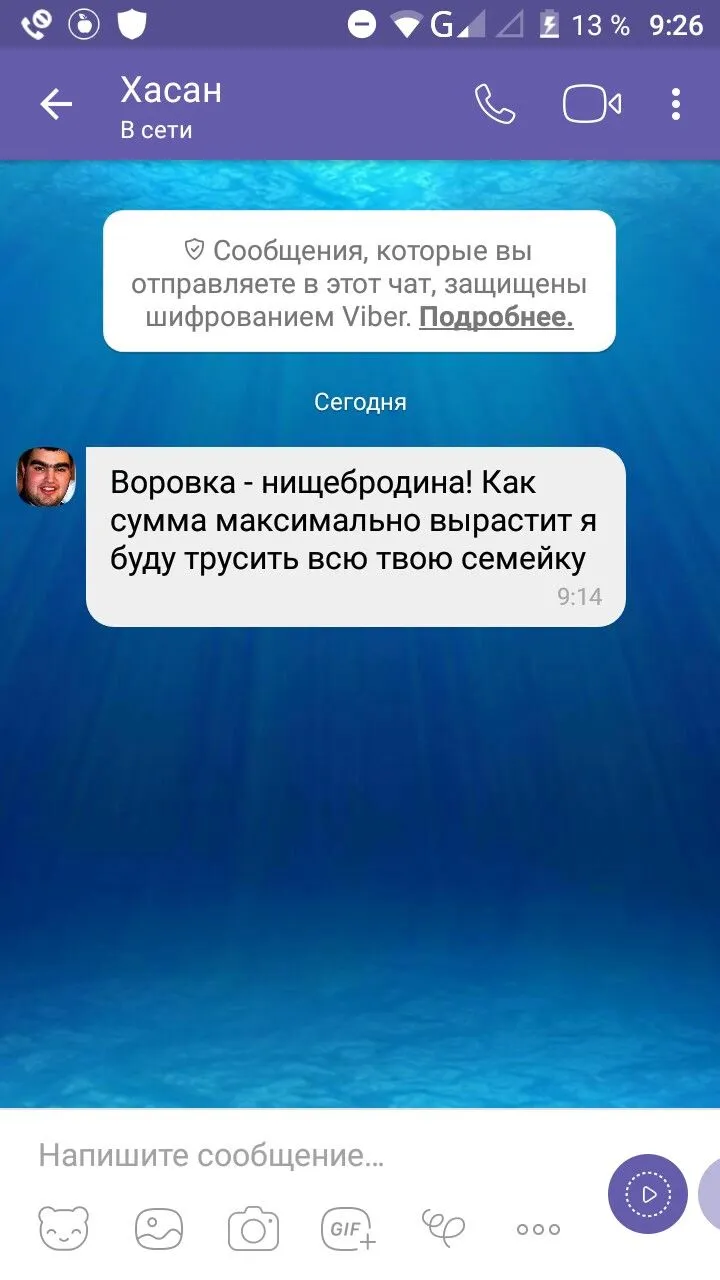Open the camera to take a picture
The width and height of the screenshot is (720, 1280).
(253, 1228)
